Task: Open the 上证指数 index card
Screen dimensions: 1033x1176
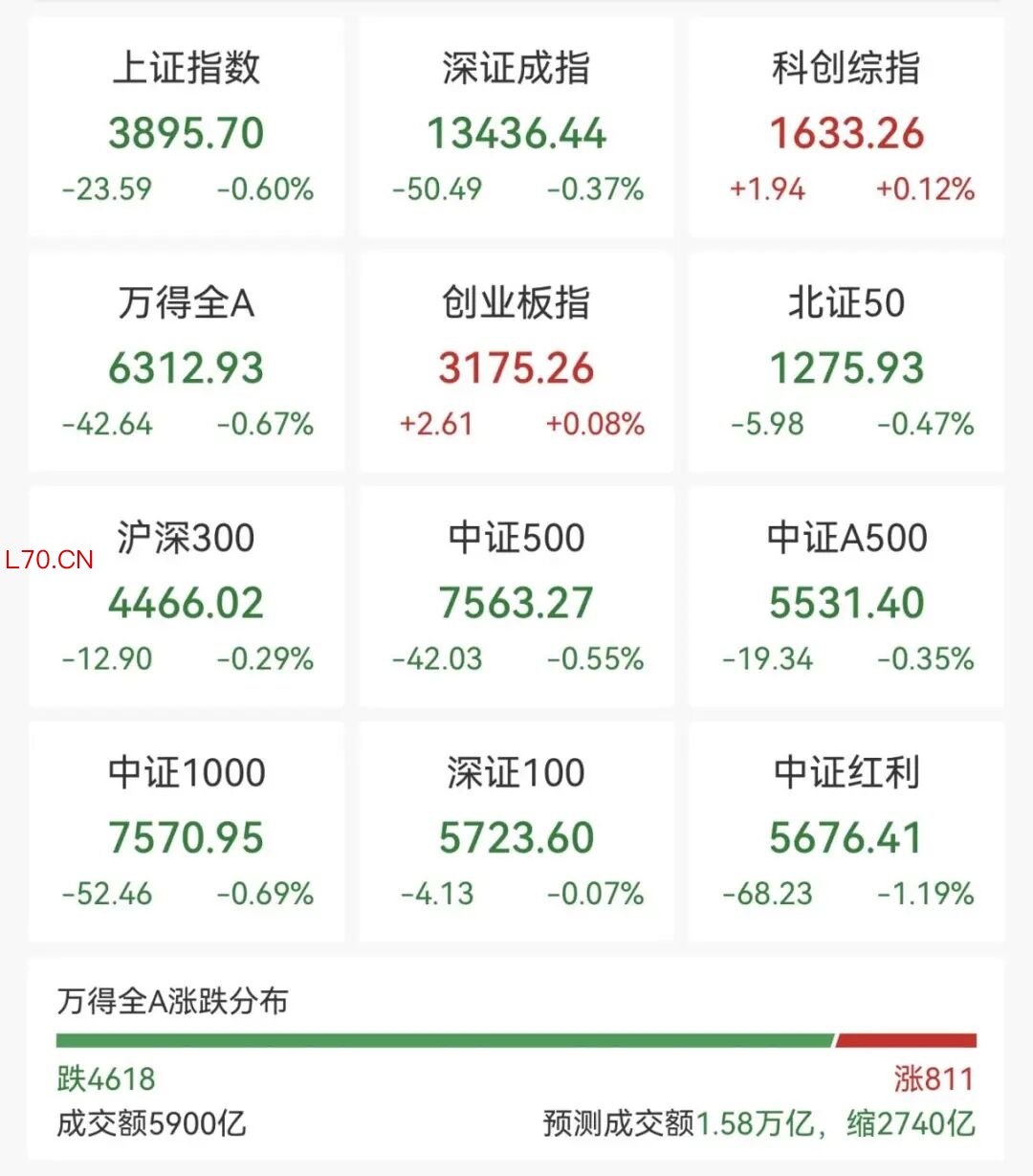Action: (x=187, y=128)
